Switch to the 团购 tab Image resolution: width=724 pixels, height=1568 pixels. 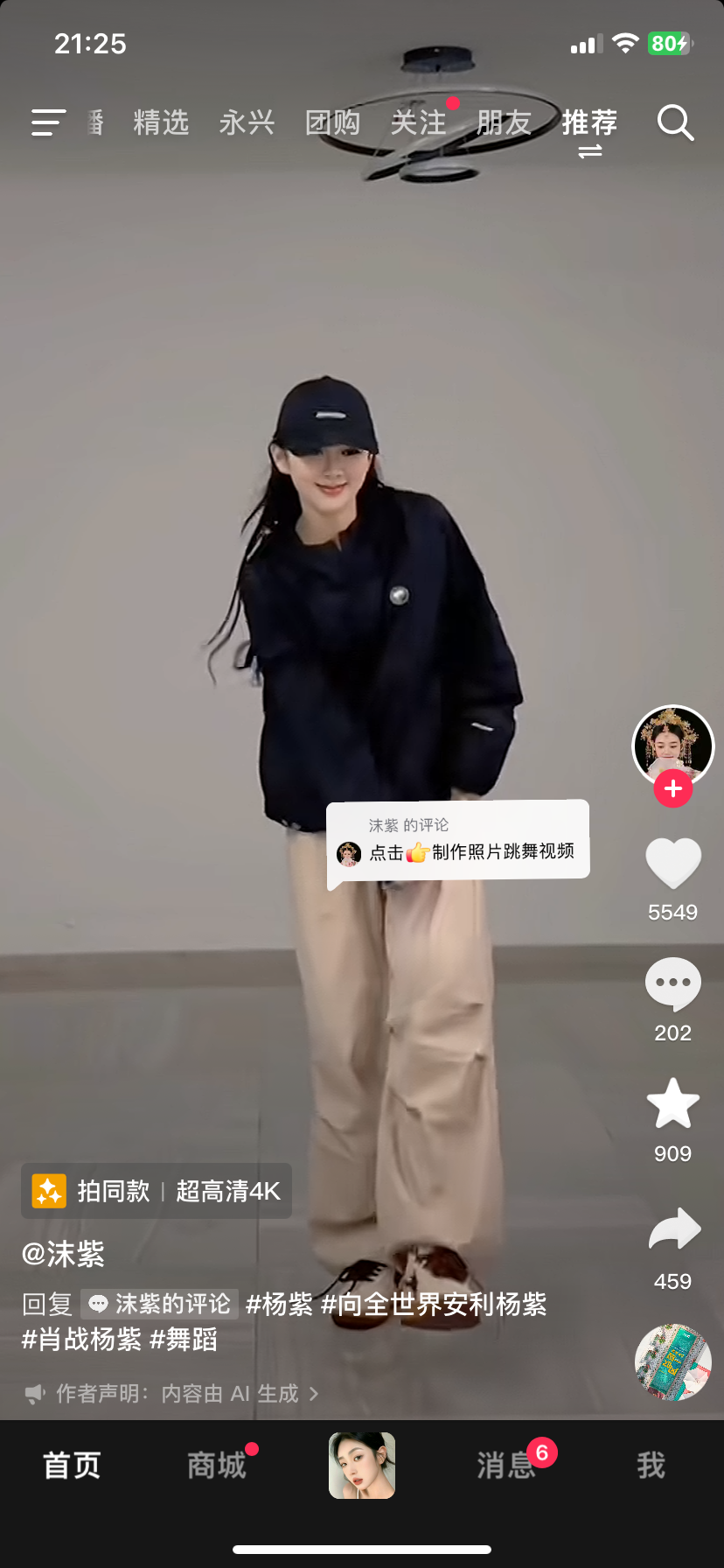(x=332, y=122)
